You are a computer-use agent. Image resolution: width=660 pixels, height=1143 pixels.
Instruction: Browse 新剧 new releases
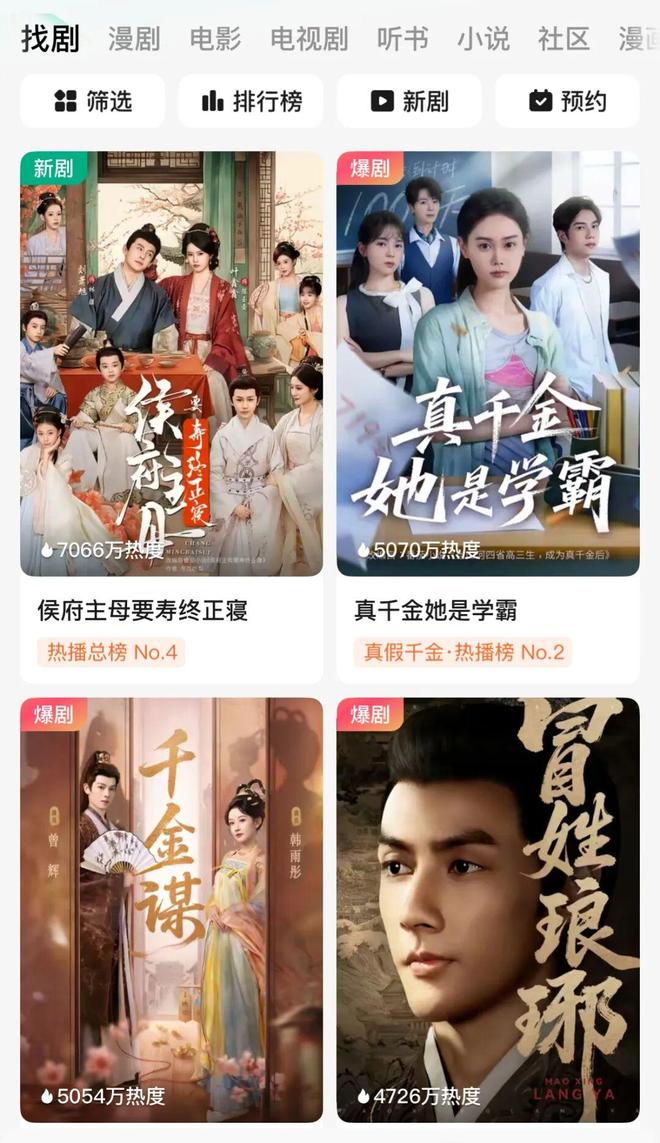(409, 101)
